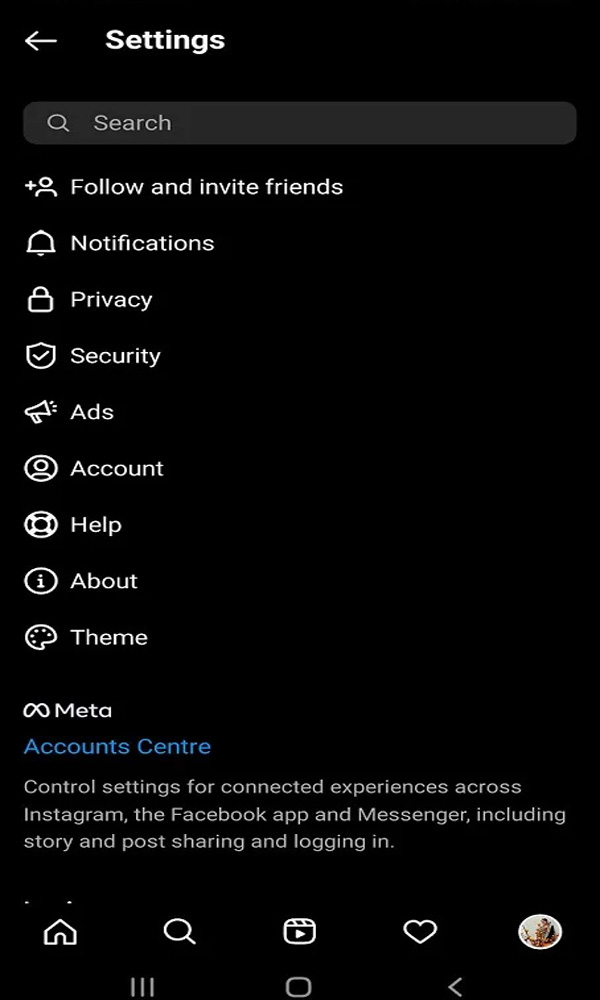Tap the settings search field
The height and width of the screenshot is (1000, 600).
coord(300,123)
